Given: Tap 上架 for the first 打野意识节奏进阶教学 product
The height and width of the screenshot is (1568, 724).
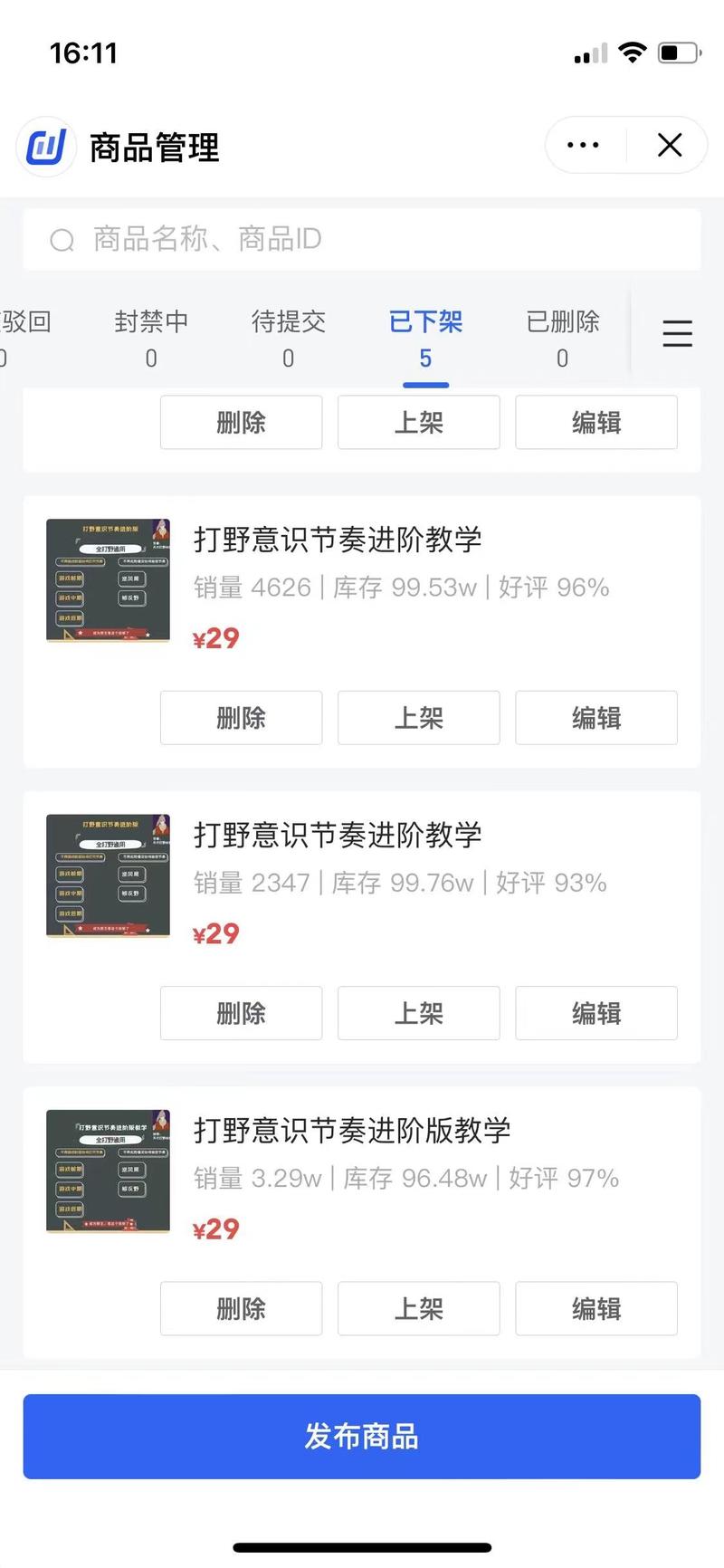Looking at the screenshot, I should point(418,718).
